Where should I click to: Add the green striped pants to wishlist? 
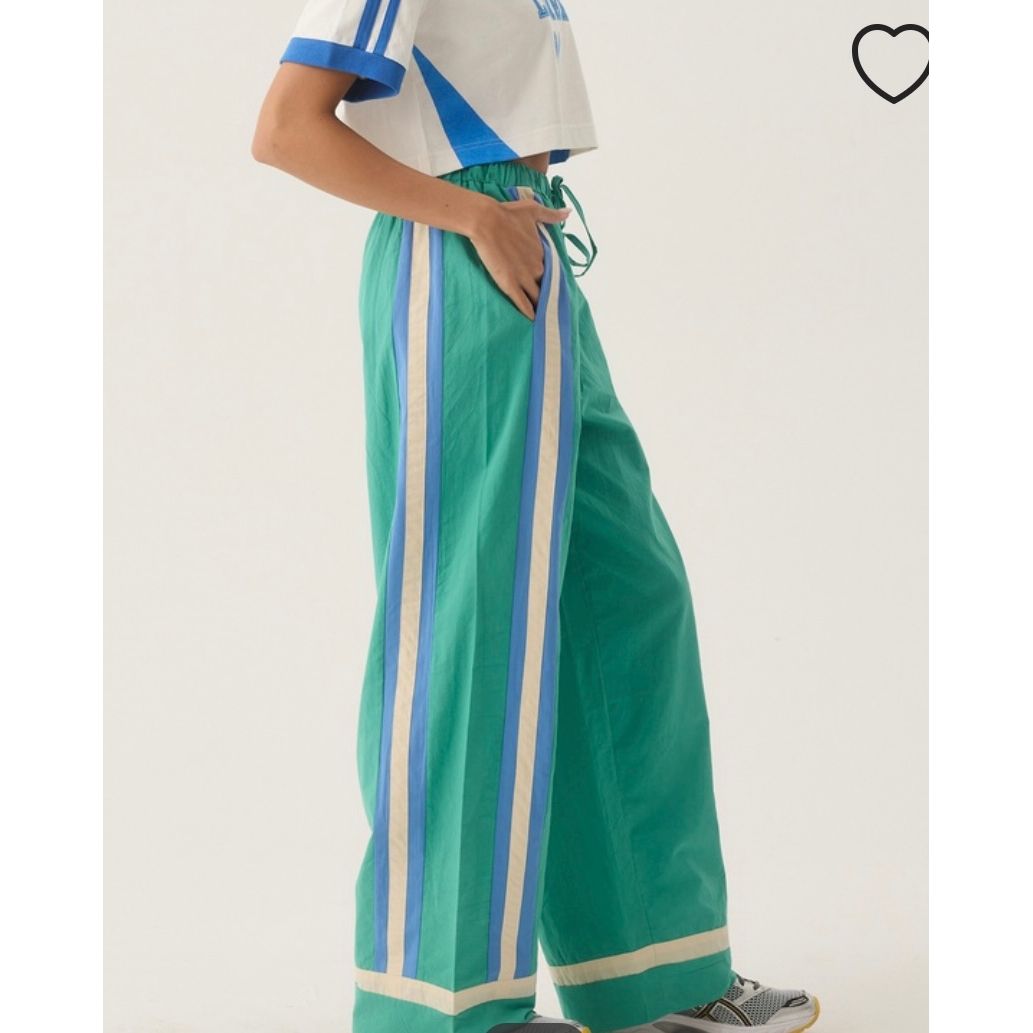[890, 62]
